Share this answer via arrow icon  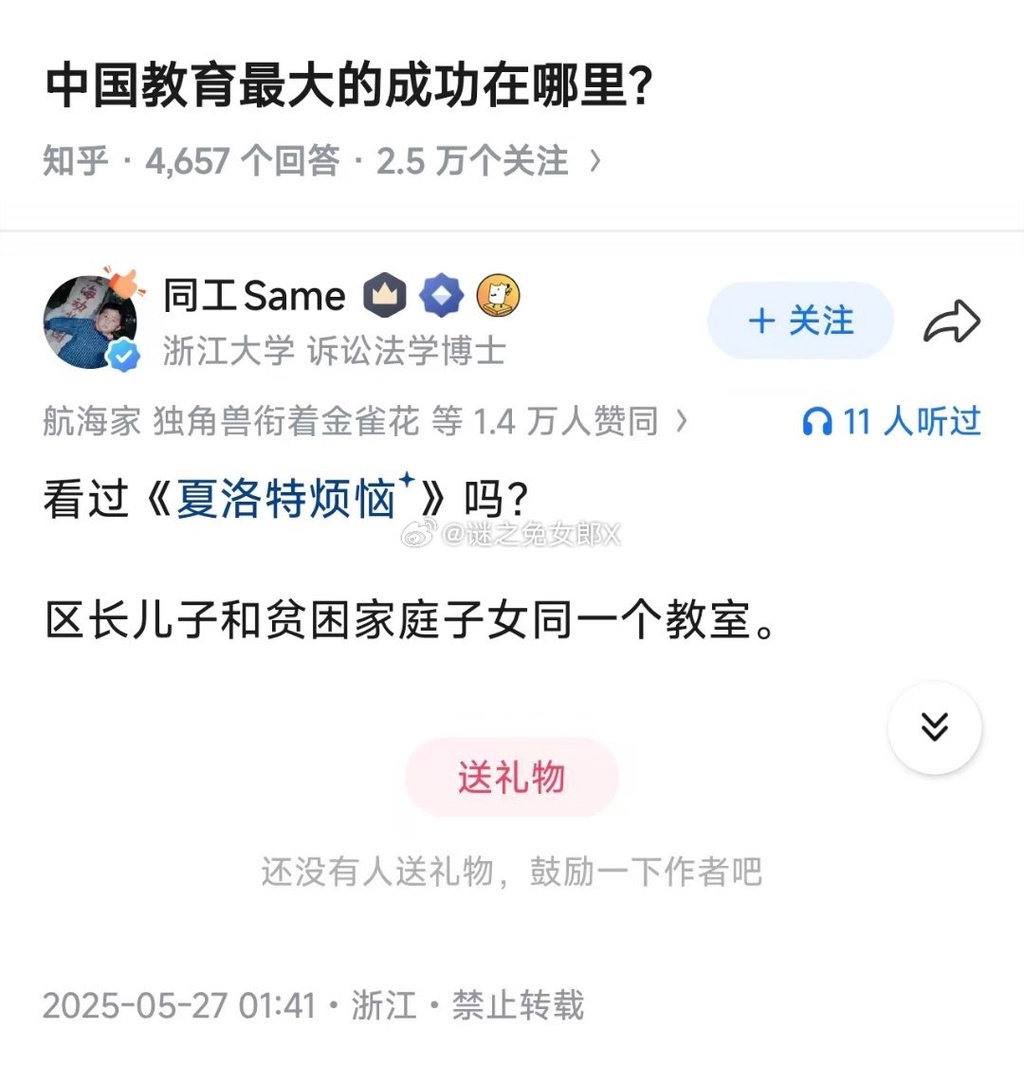(951, 322)
